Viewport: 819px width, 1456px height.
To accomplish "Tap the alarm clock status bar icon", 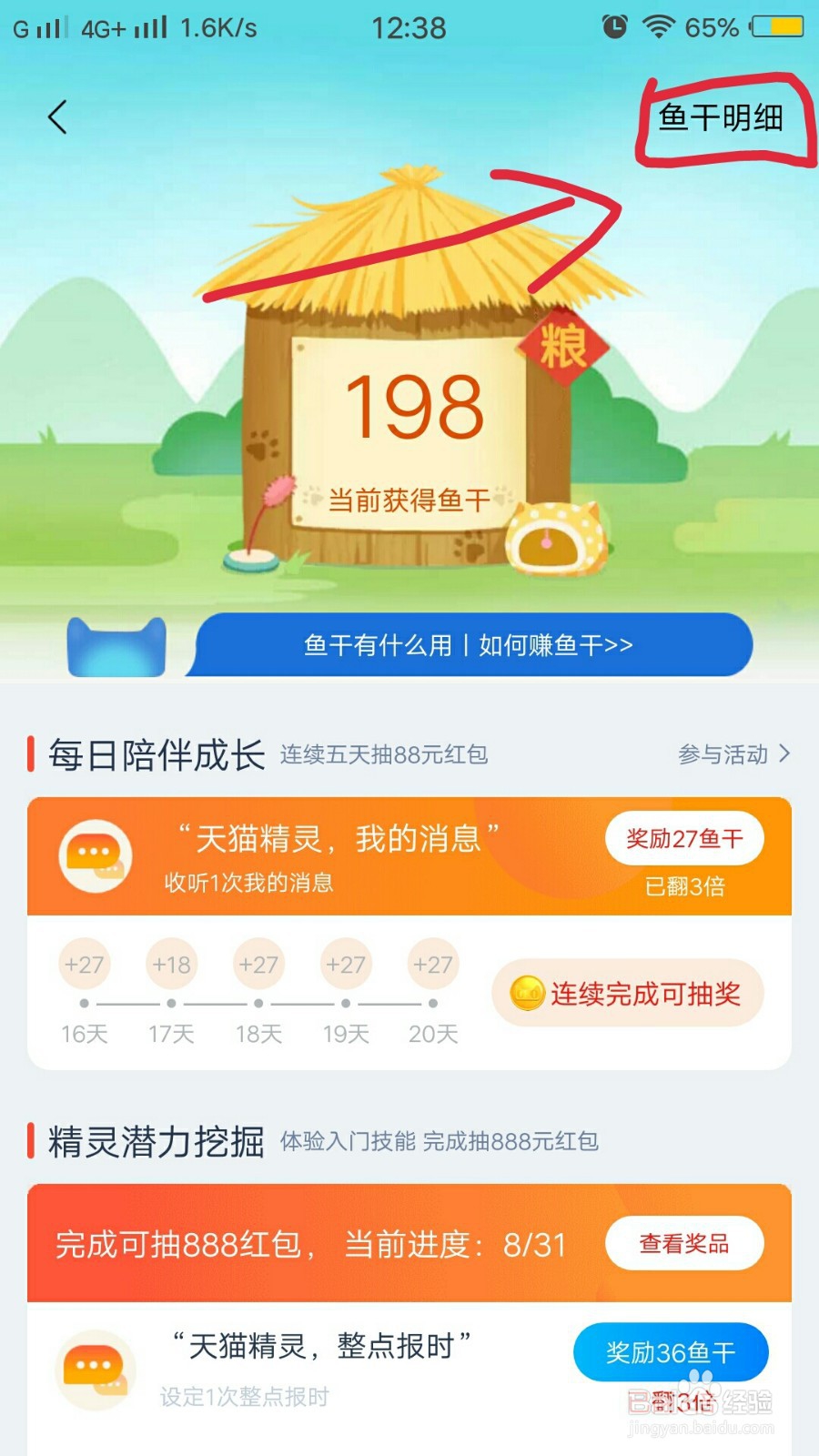I will coord(614,27).
